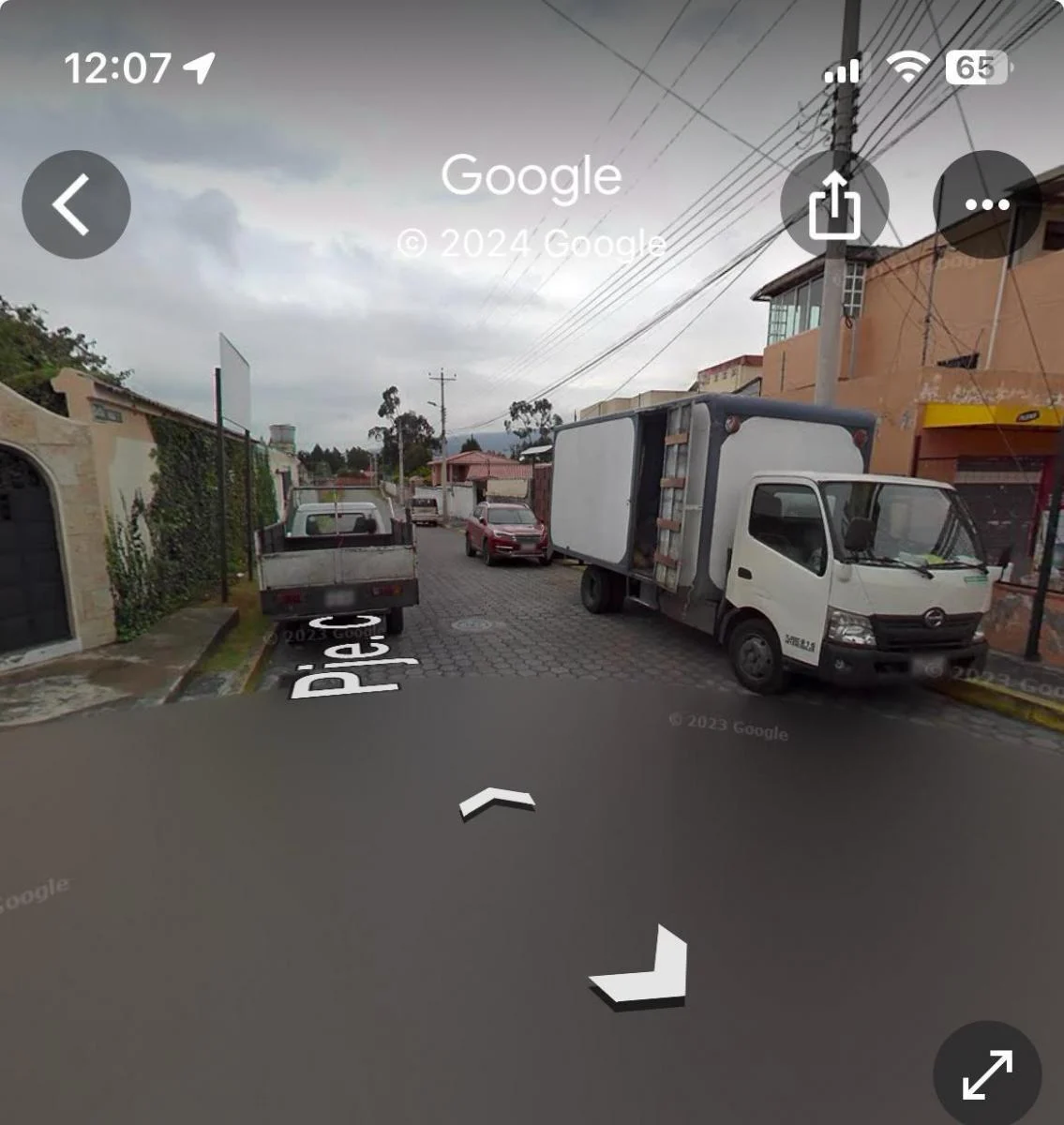The image size is (1064, 1125).
Task: Open the three-dot overflow menu
Action: (x=986, y=204)
